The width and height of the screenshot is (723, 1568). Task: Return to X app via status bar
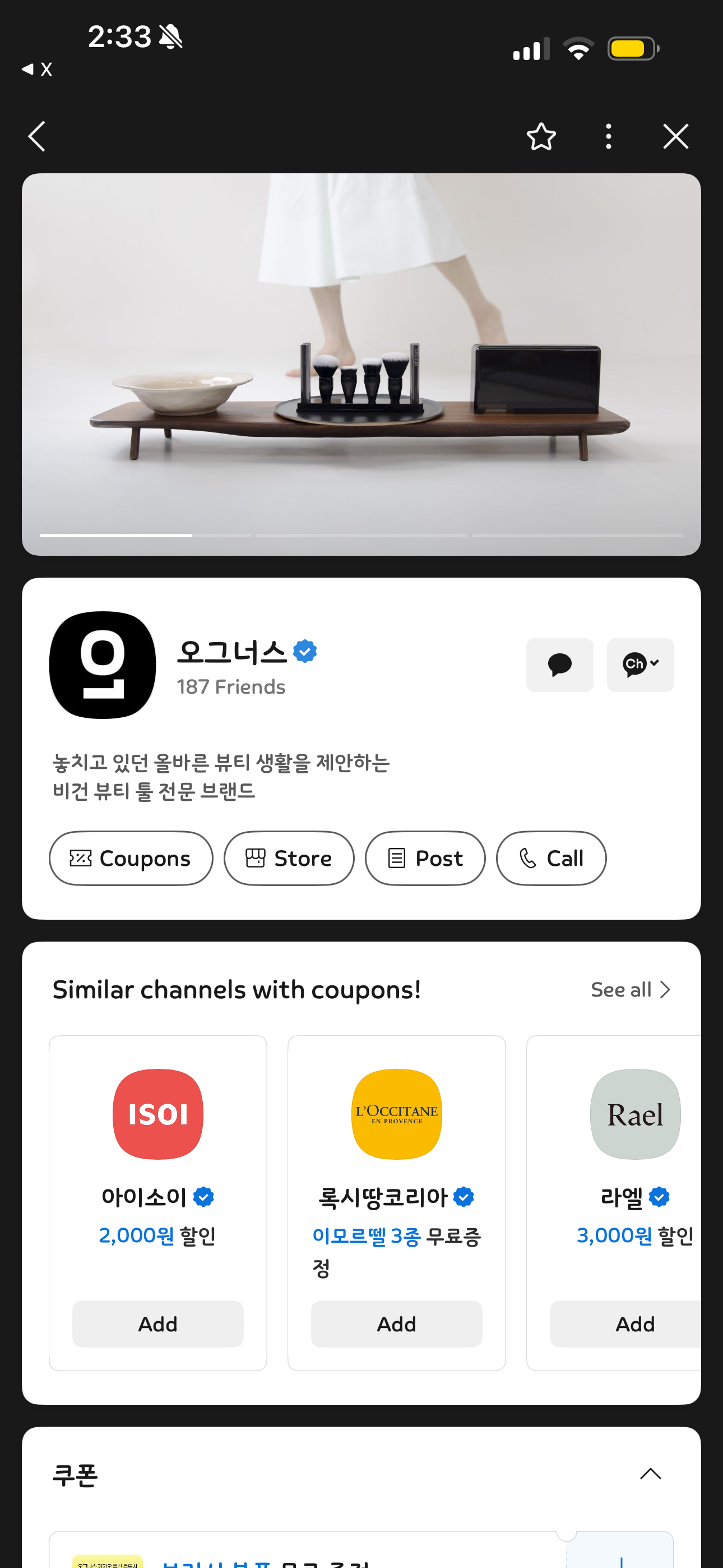click(36, 69)
